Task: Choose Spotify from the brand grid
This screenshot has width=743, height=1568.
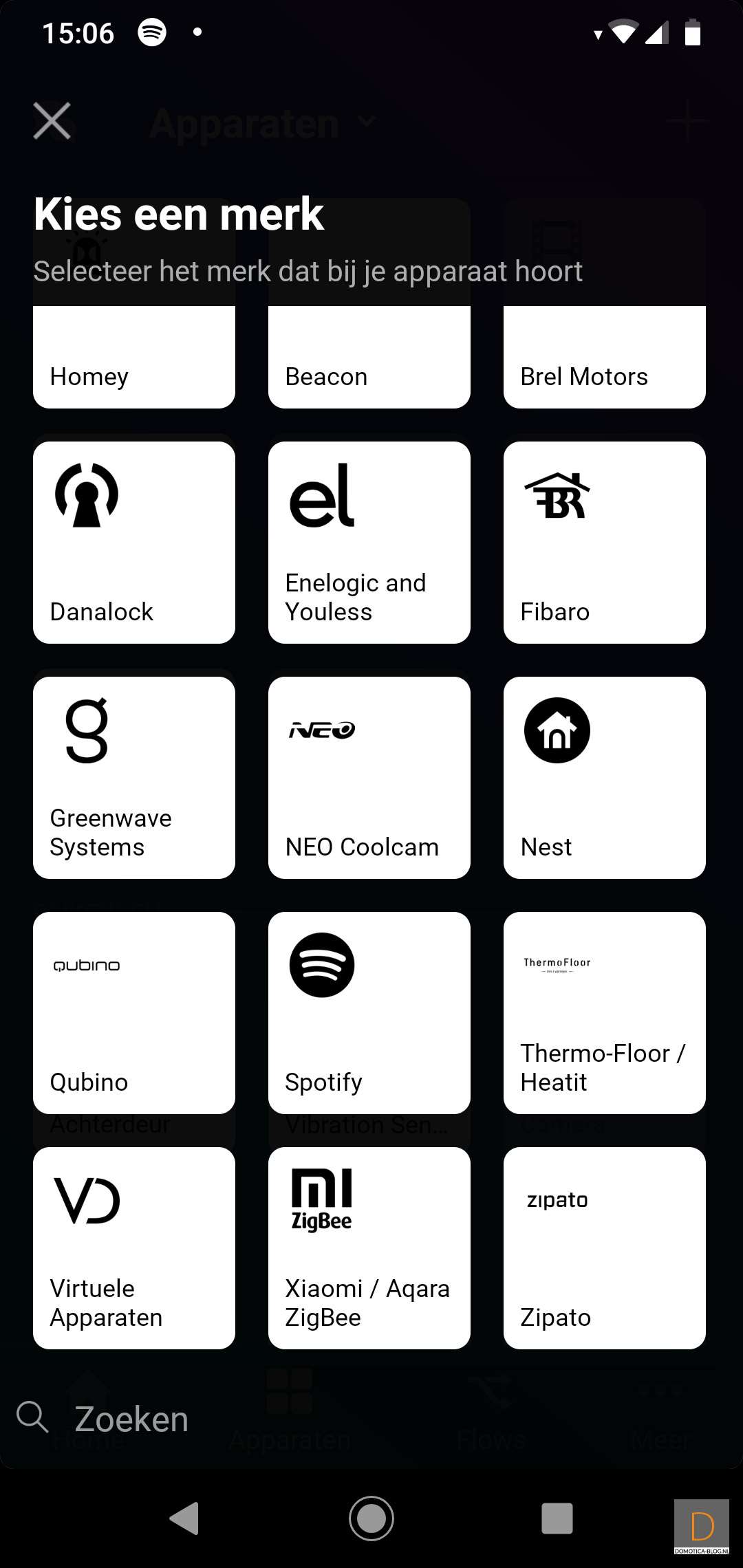Action: [369, 1013]
